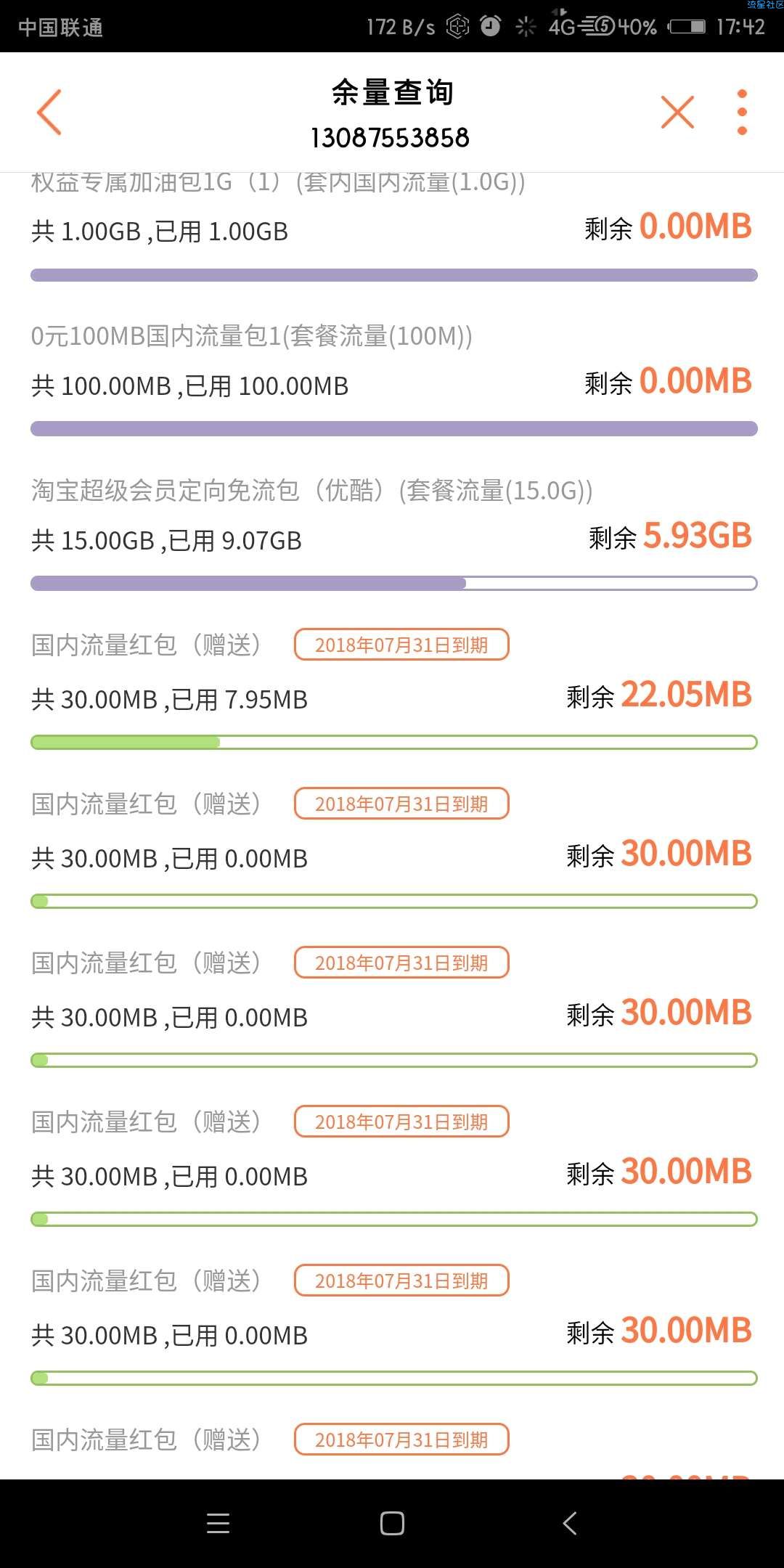Go back using the orange arrow
The height and width of the screenshot is (1568, 784).
(x=49, y=113)
